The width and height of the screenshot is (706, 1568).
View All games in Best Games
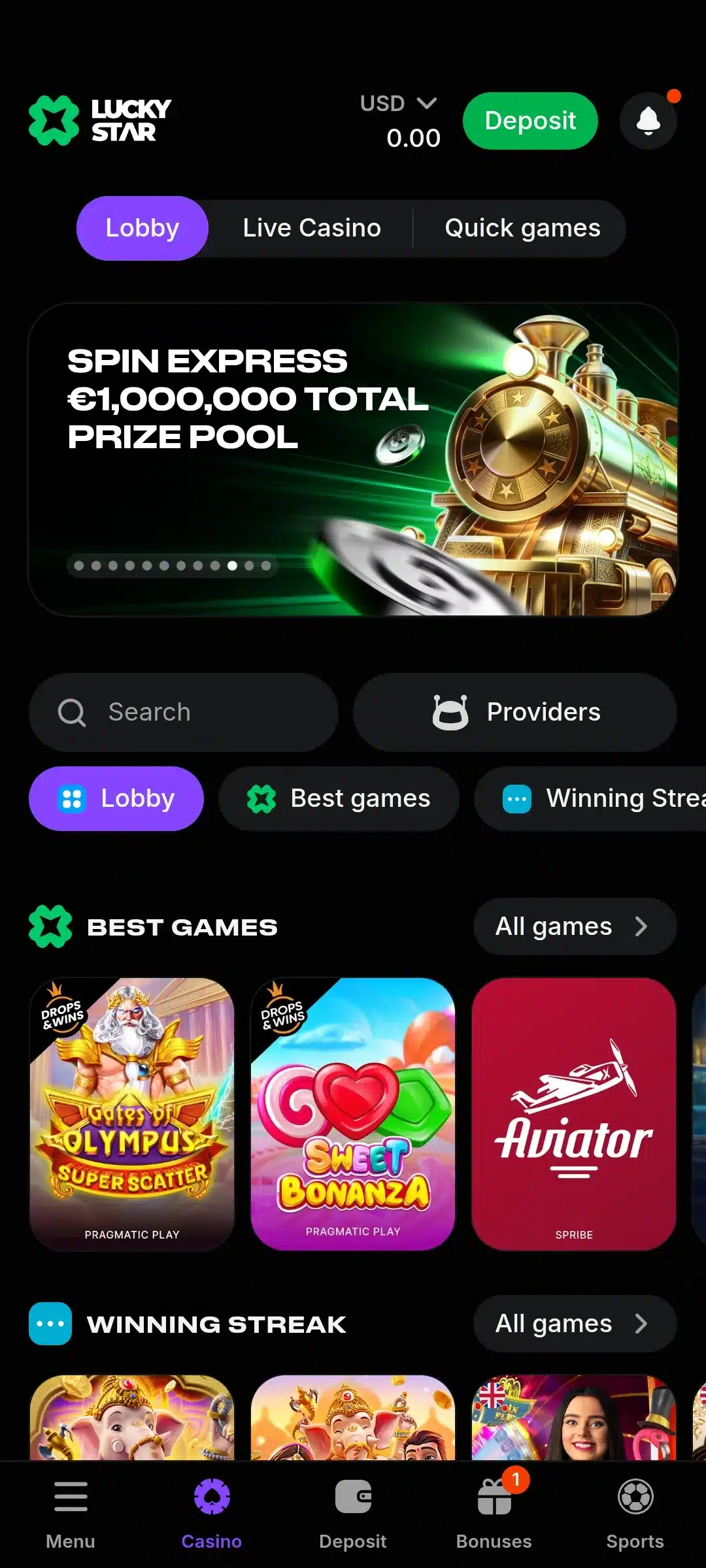click(574, 926)
